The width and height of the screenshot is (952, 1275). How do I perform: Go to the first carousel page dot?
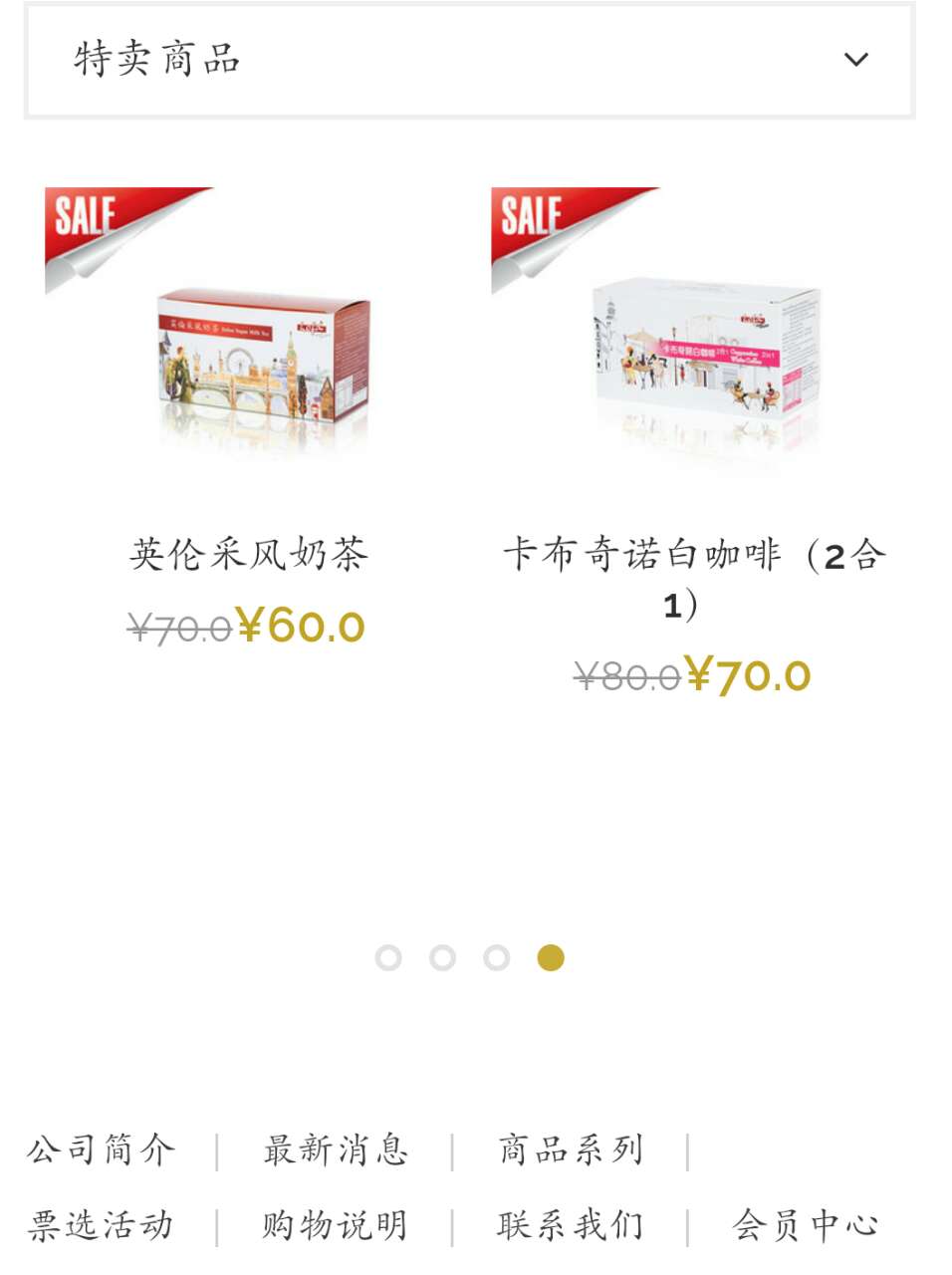click(388, 958)
